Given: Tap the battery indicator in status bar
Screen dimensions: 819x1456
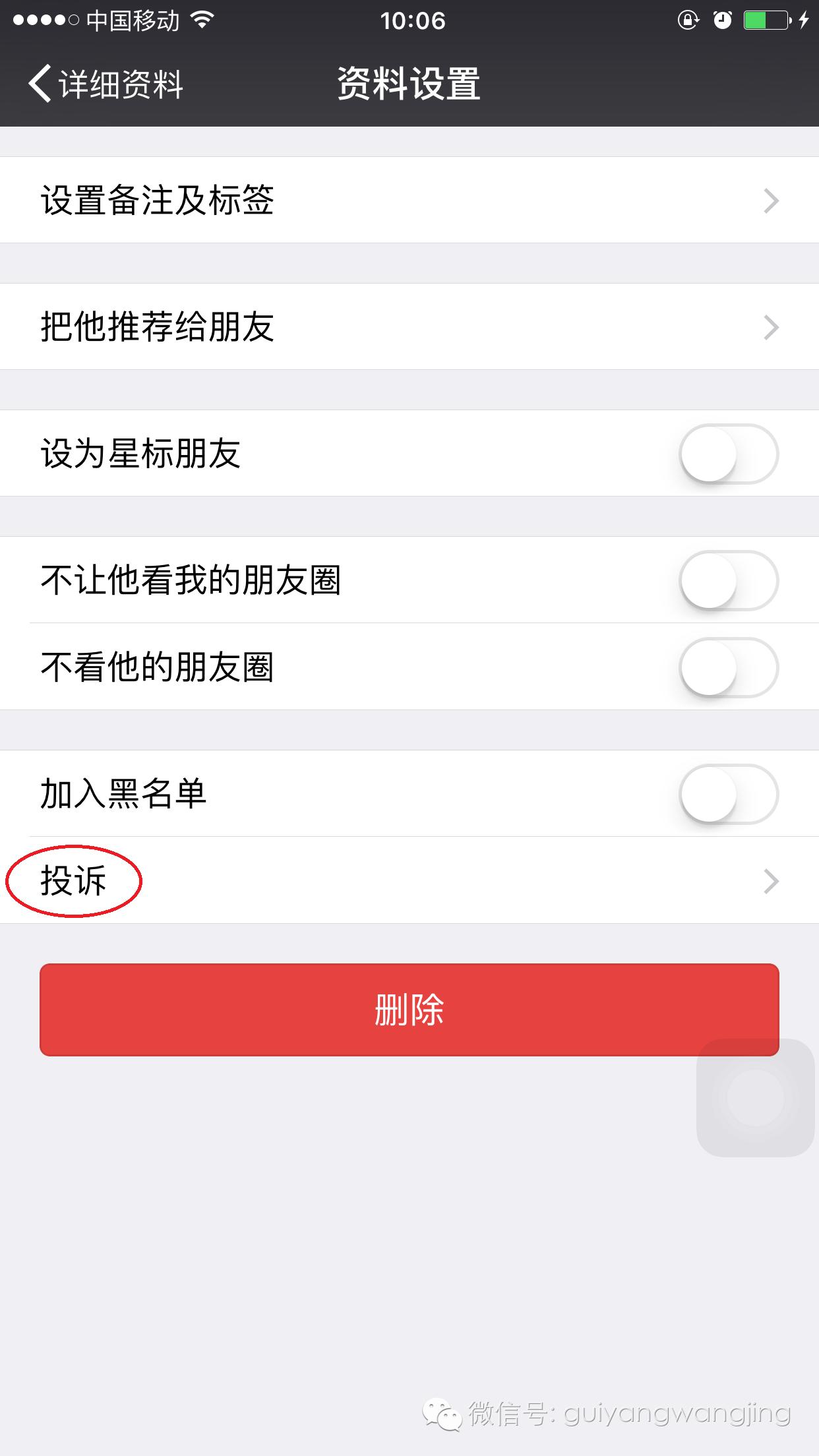Looking at the screenshot, I should click(x=762, y=20).
